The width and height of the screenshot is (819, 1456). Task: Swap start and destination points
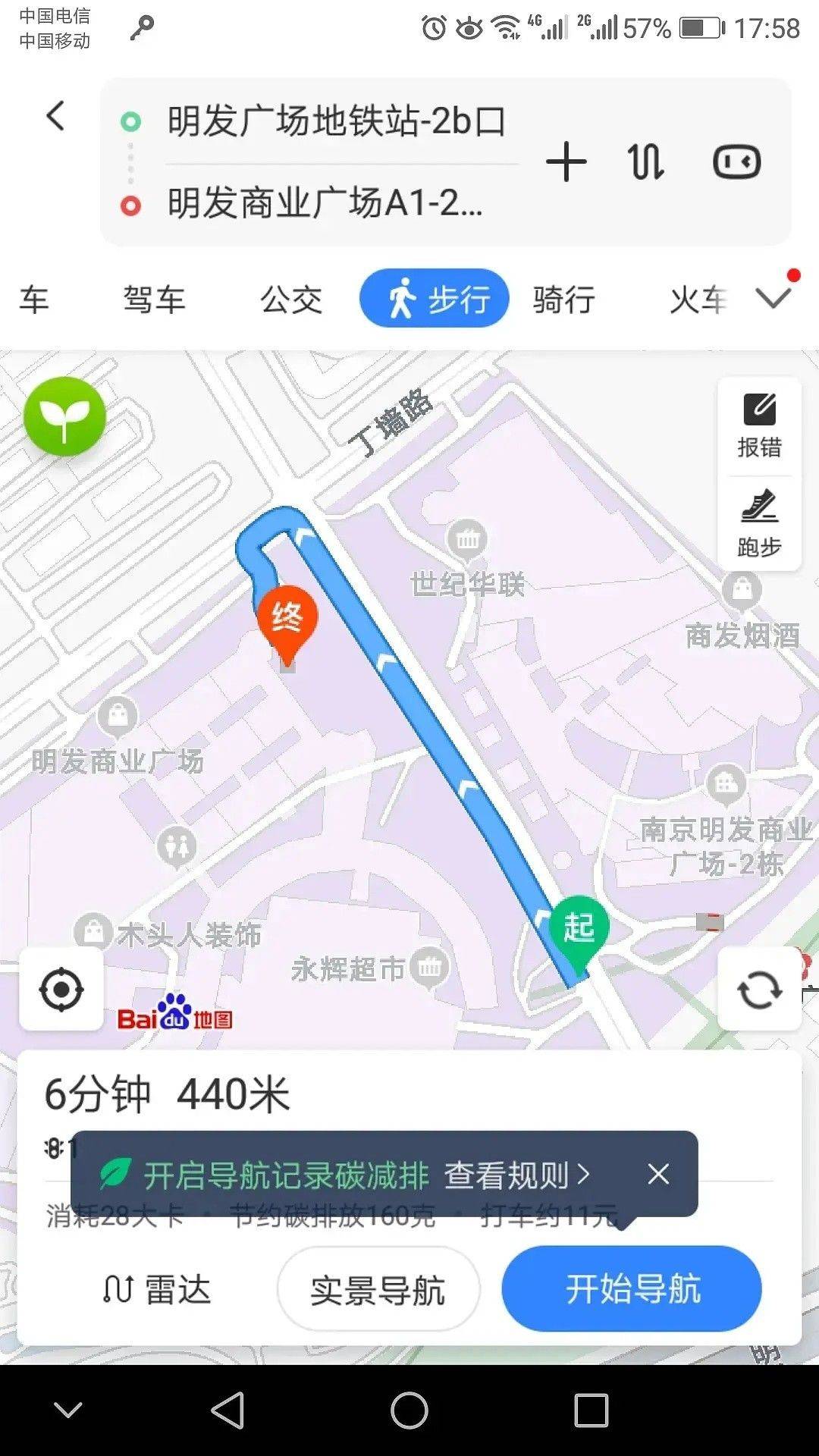(645, 162)
